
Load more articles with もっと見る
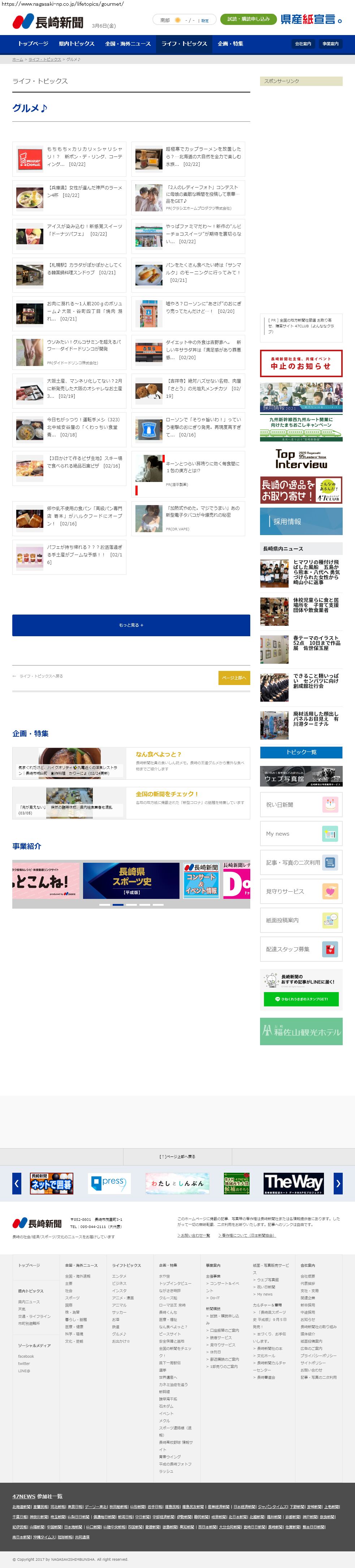tap(131, 625)
